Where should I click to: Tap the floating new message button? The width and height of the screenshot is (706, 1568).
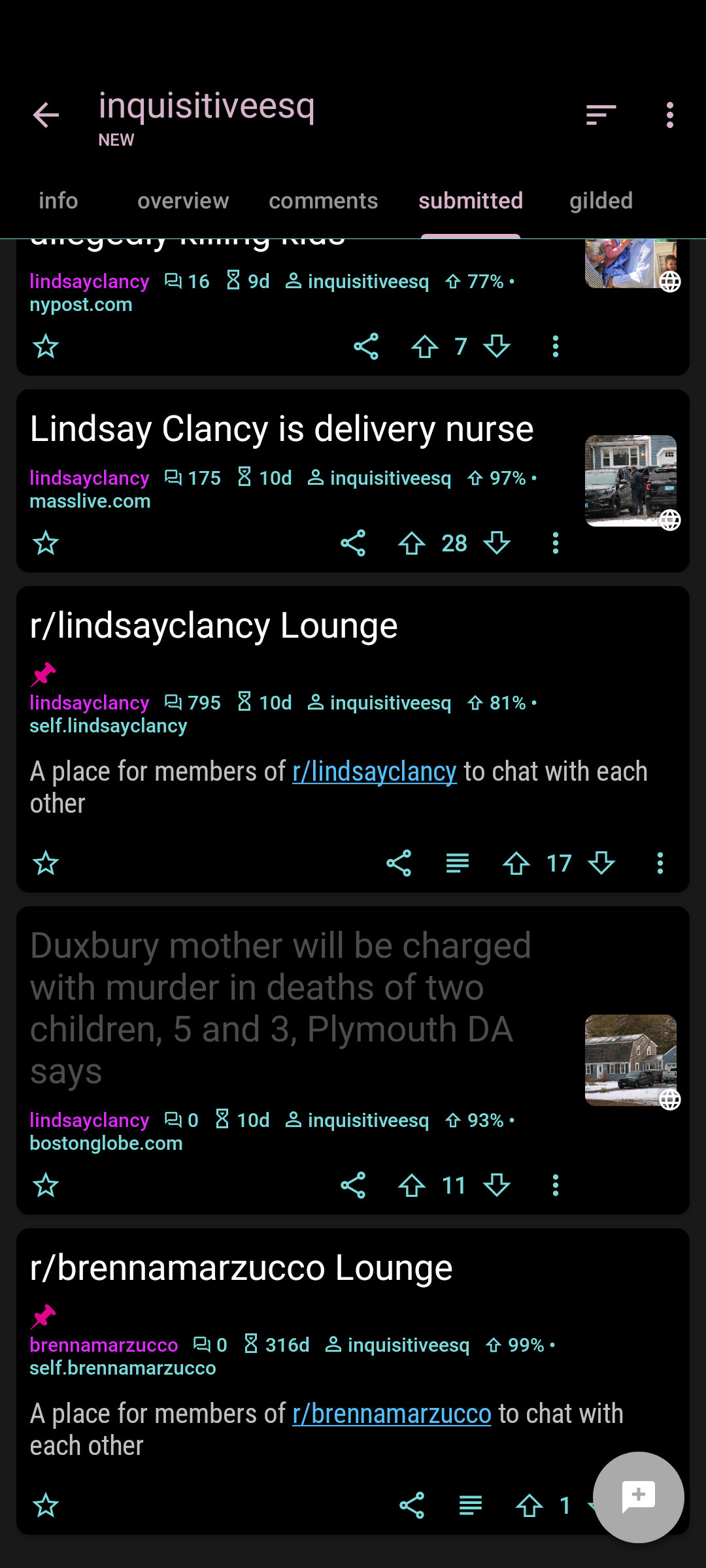tap(638, 1497)
